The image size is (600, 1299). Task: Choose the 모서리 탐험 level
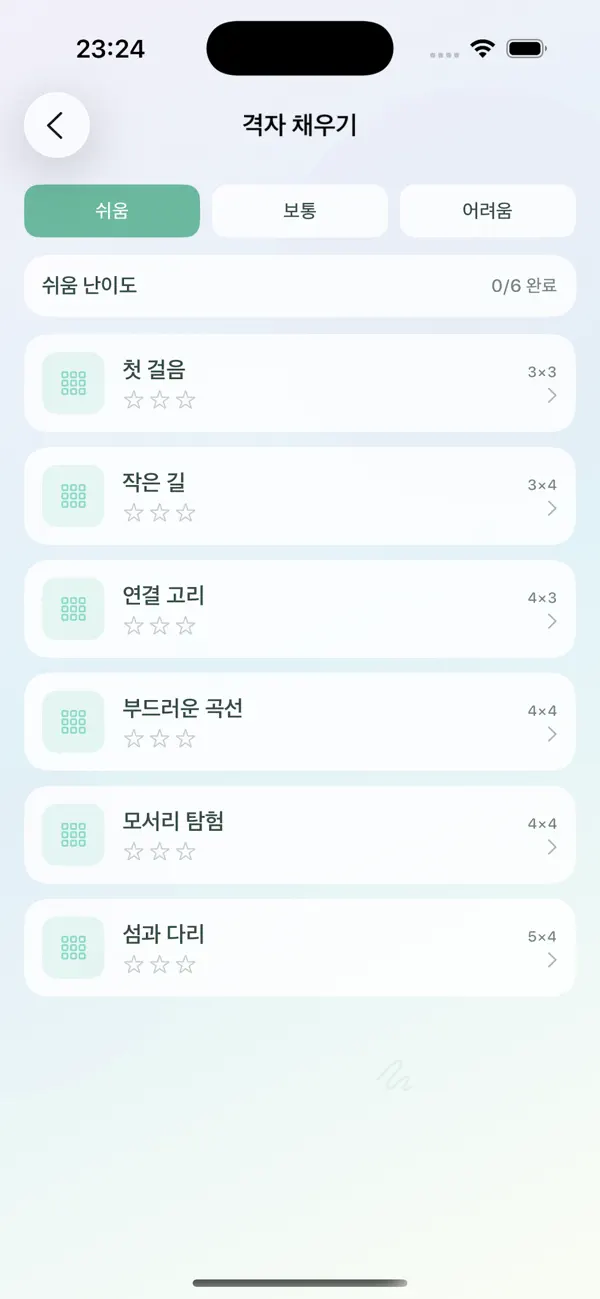pos(300,835)
